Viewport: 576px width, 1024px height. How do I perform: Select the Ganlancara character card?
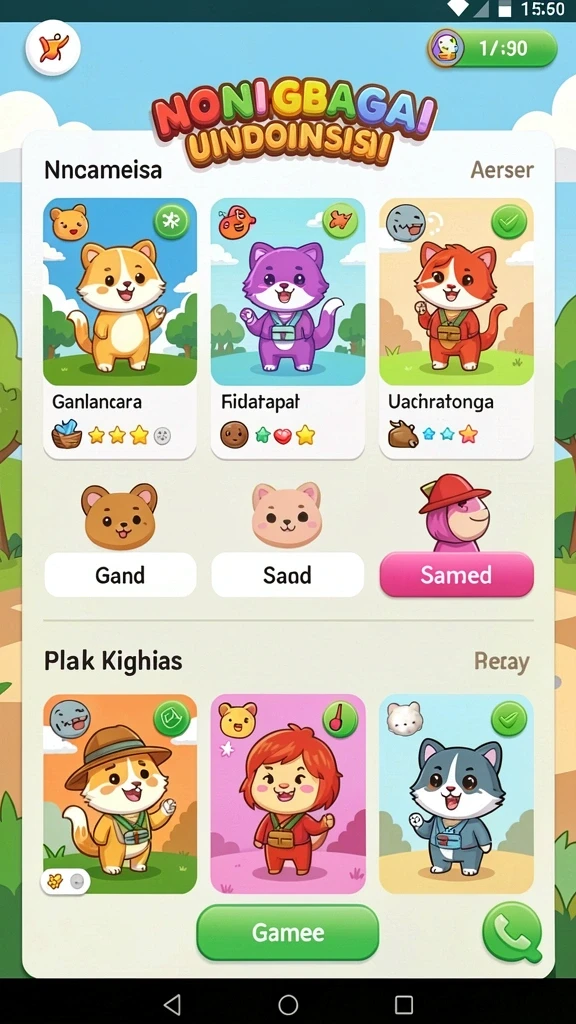click(x=120, y=328)
